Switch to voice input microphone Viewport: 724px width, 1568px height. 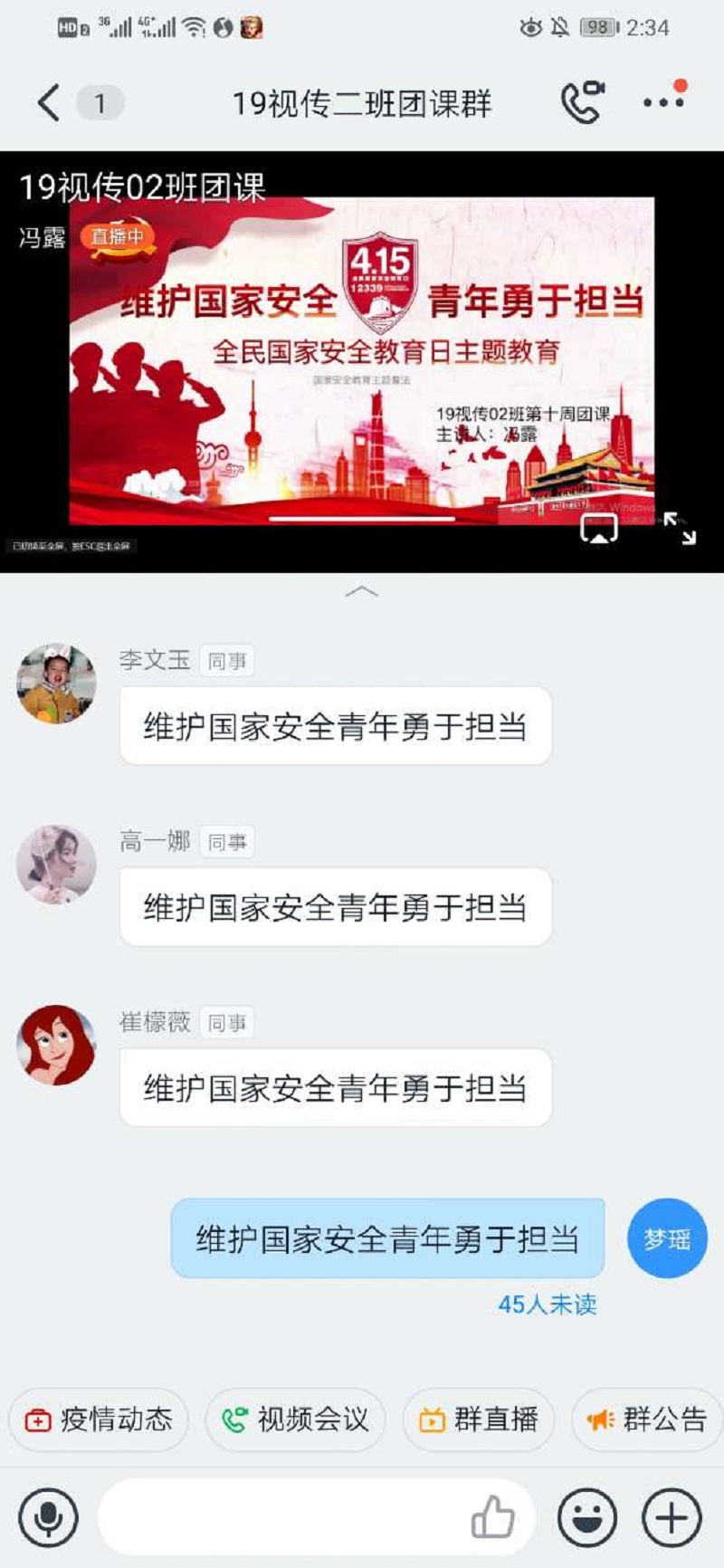[x=48, y=1518]
